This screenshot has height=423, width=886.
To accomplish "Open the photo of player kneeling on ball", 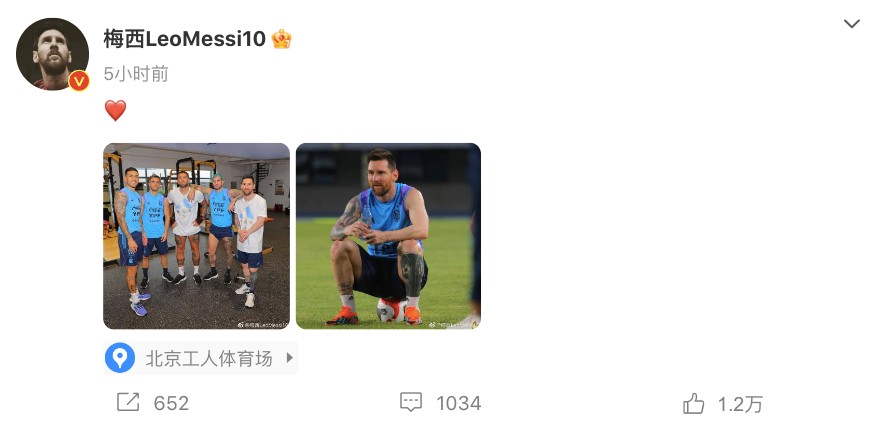I will click(388, 236).
